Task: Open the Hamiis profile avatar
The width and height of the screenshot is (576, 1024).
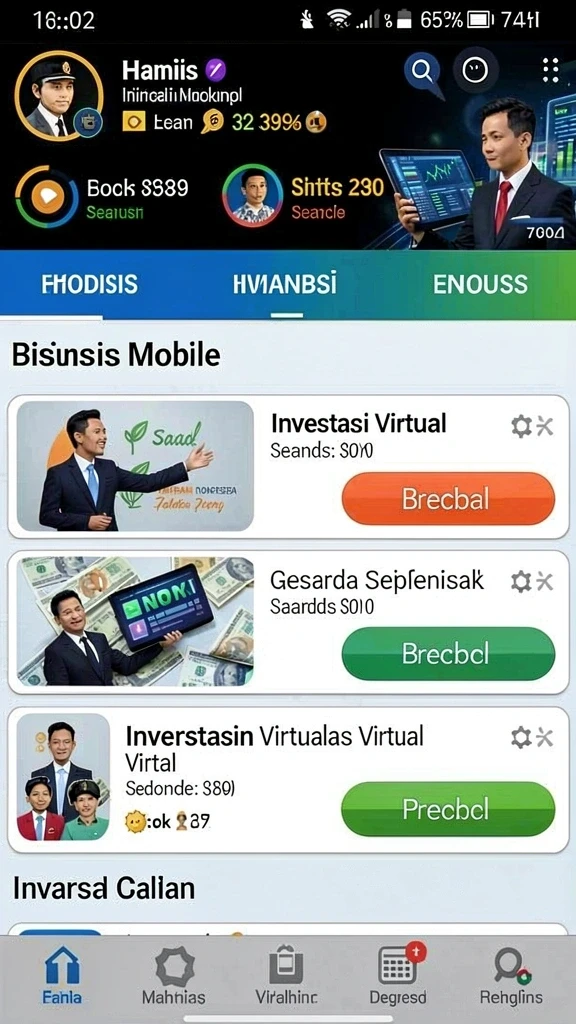Action: [x=59, y=95]
